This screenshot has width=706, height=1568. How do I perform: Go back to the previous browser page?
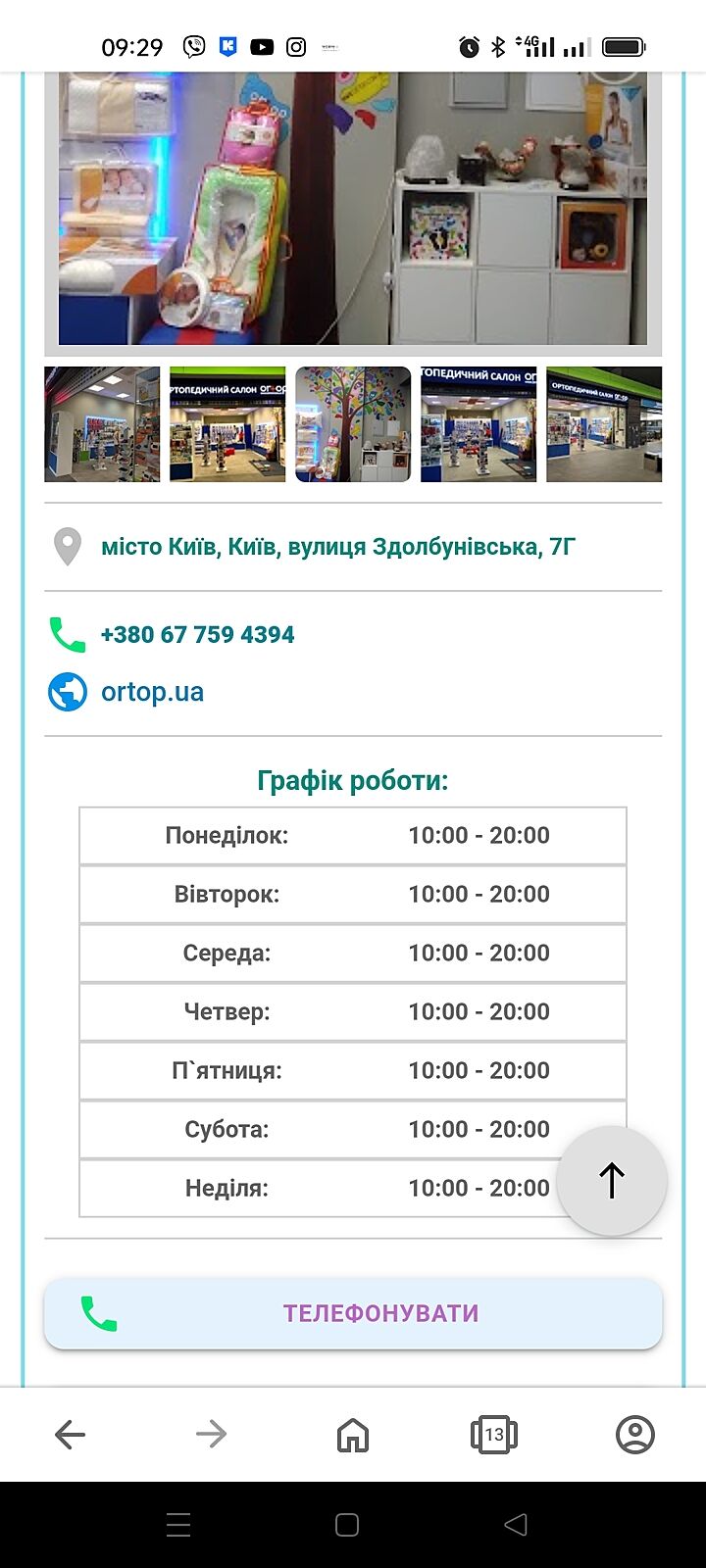point(71,1435)
